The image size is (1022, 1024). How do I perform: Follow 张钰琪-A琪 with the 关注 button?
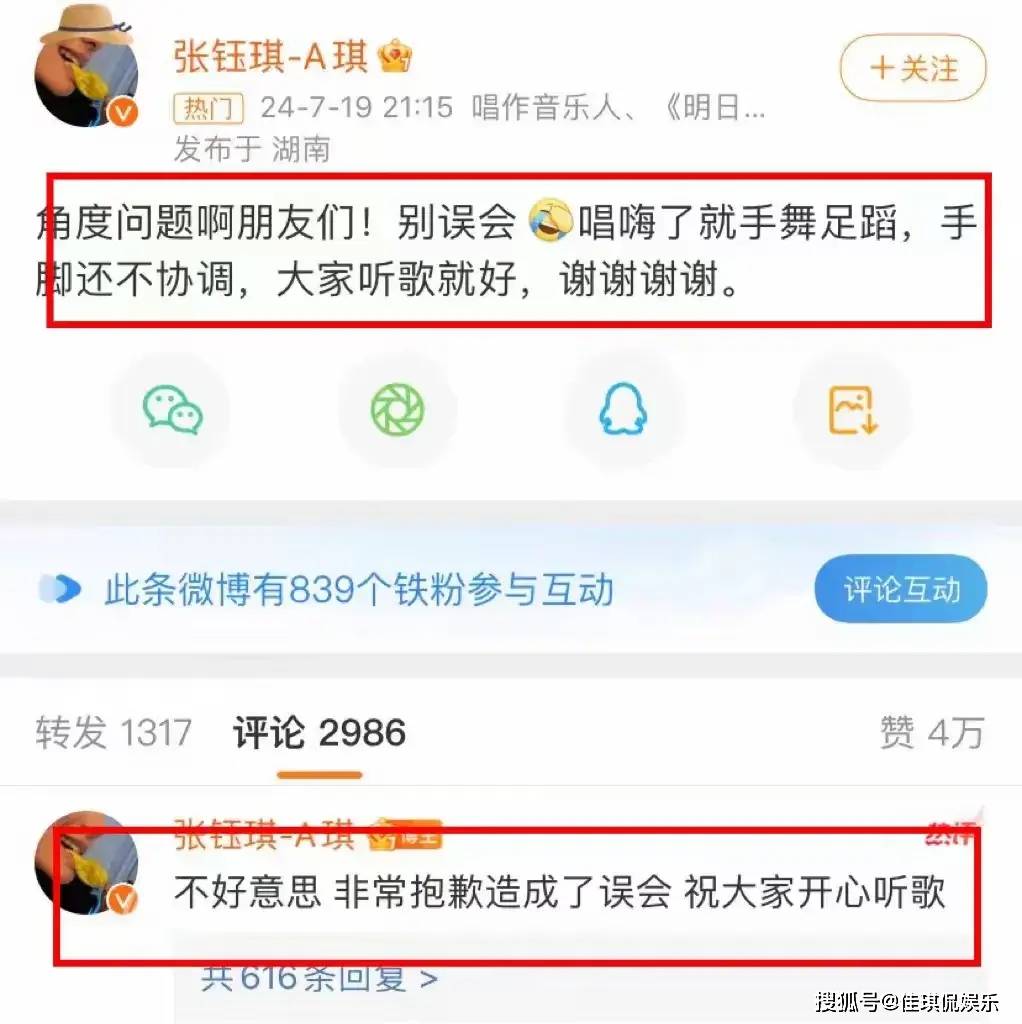click(x=912, y=68)
